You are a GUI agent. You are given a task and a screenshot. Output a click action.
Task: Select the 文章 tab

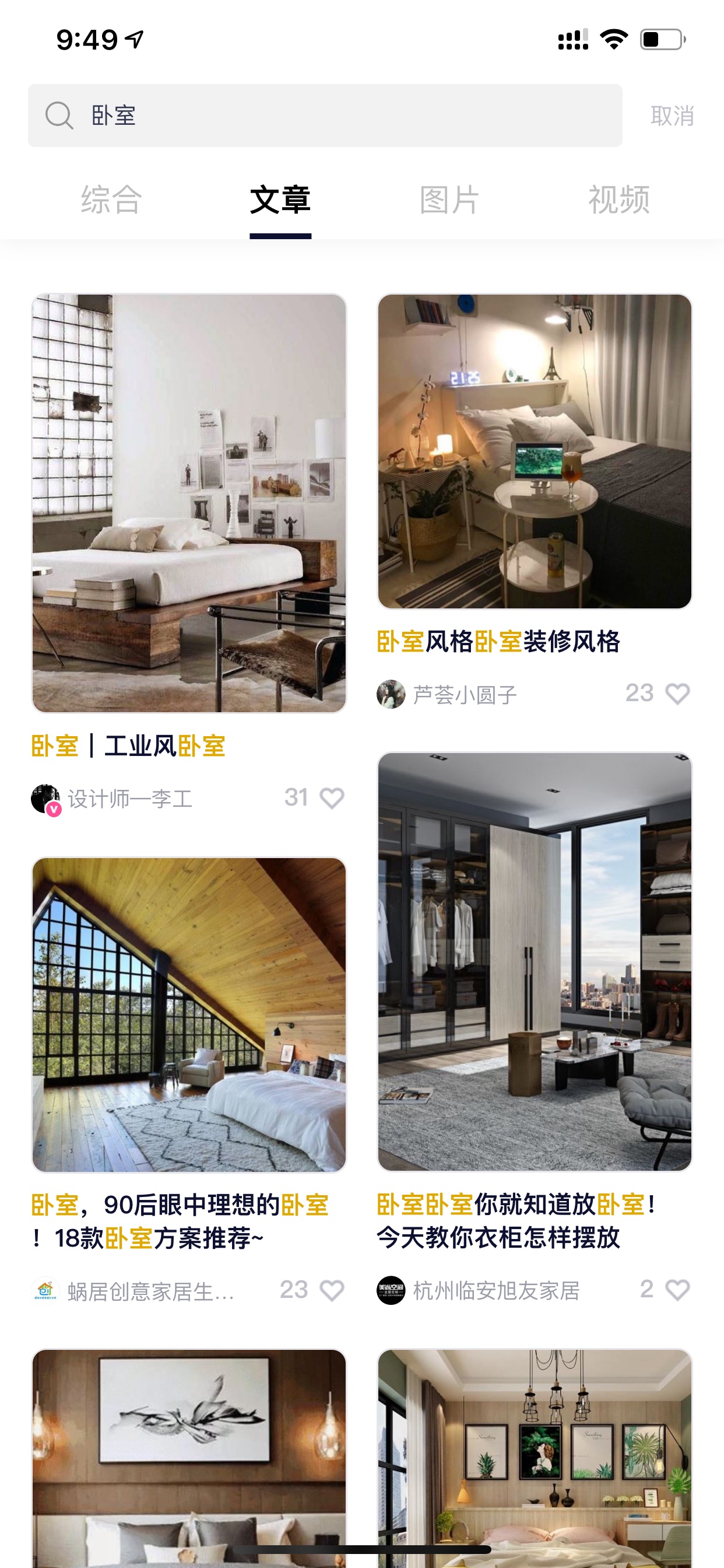click(x=280, y=200)
